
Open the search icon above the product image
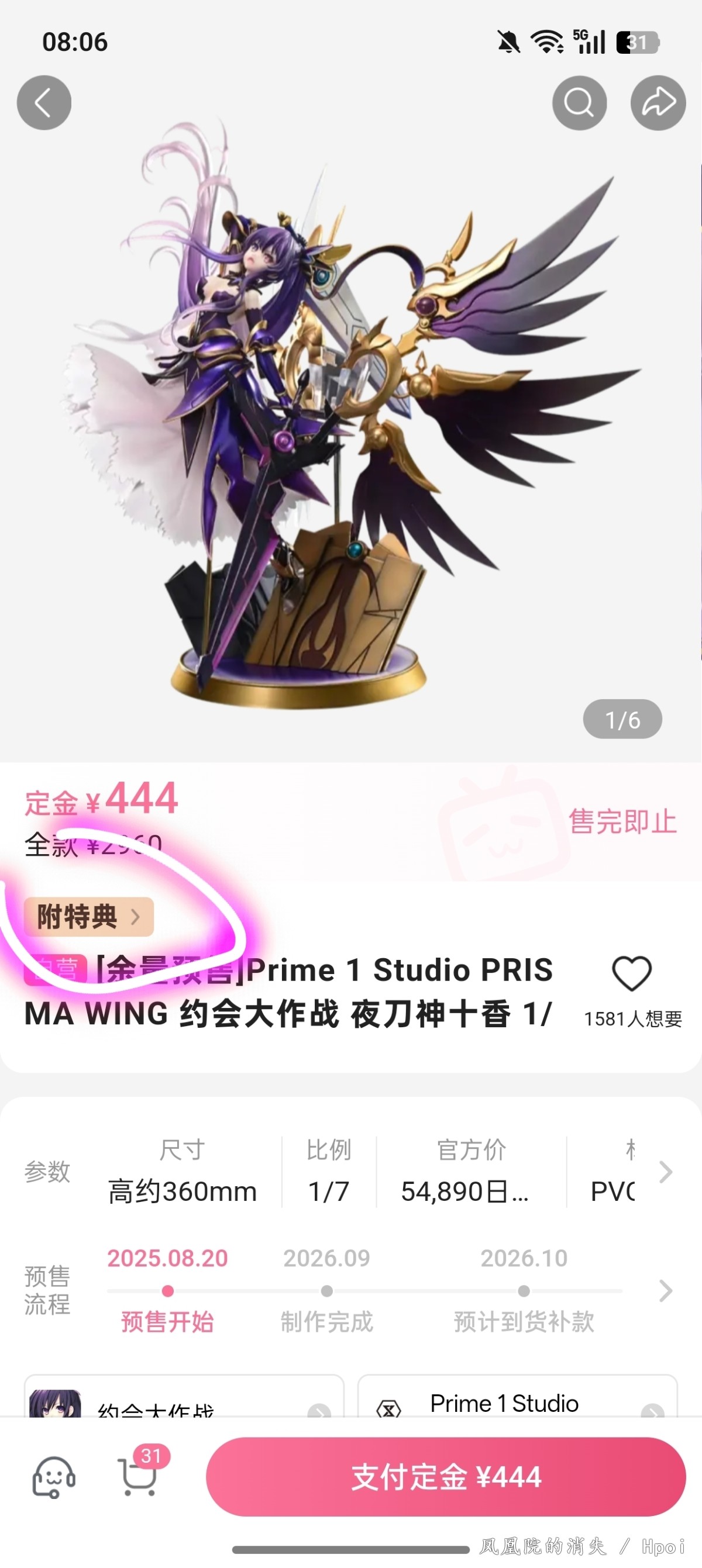579,102
